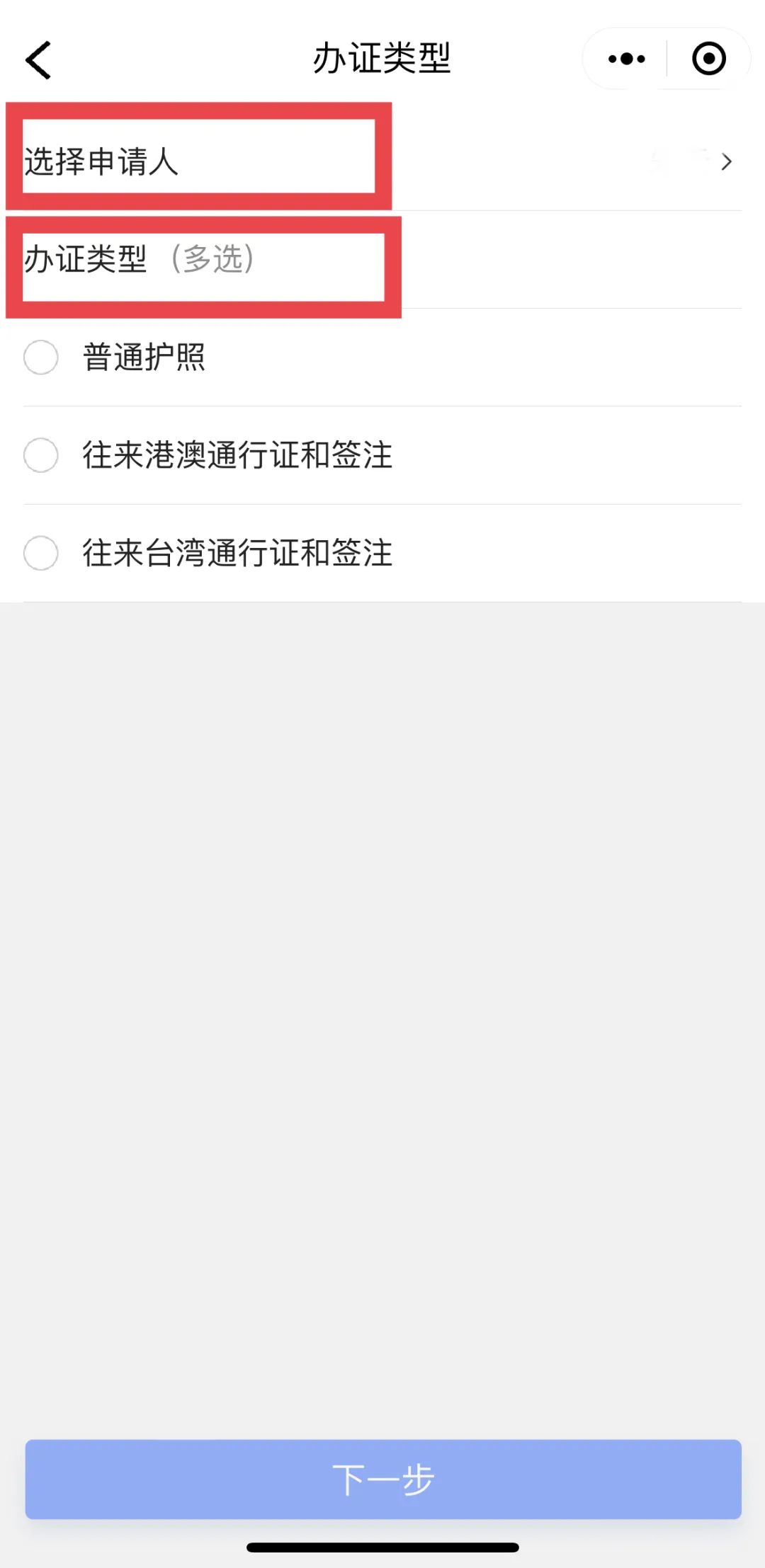Go back using the top-left arrow
Screen dimensions: 765x1568
point(39,59)
